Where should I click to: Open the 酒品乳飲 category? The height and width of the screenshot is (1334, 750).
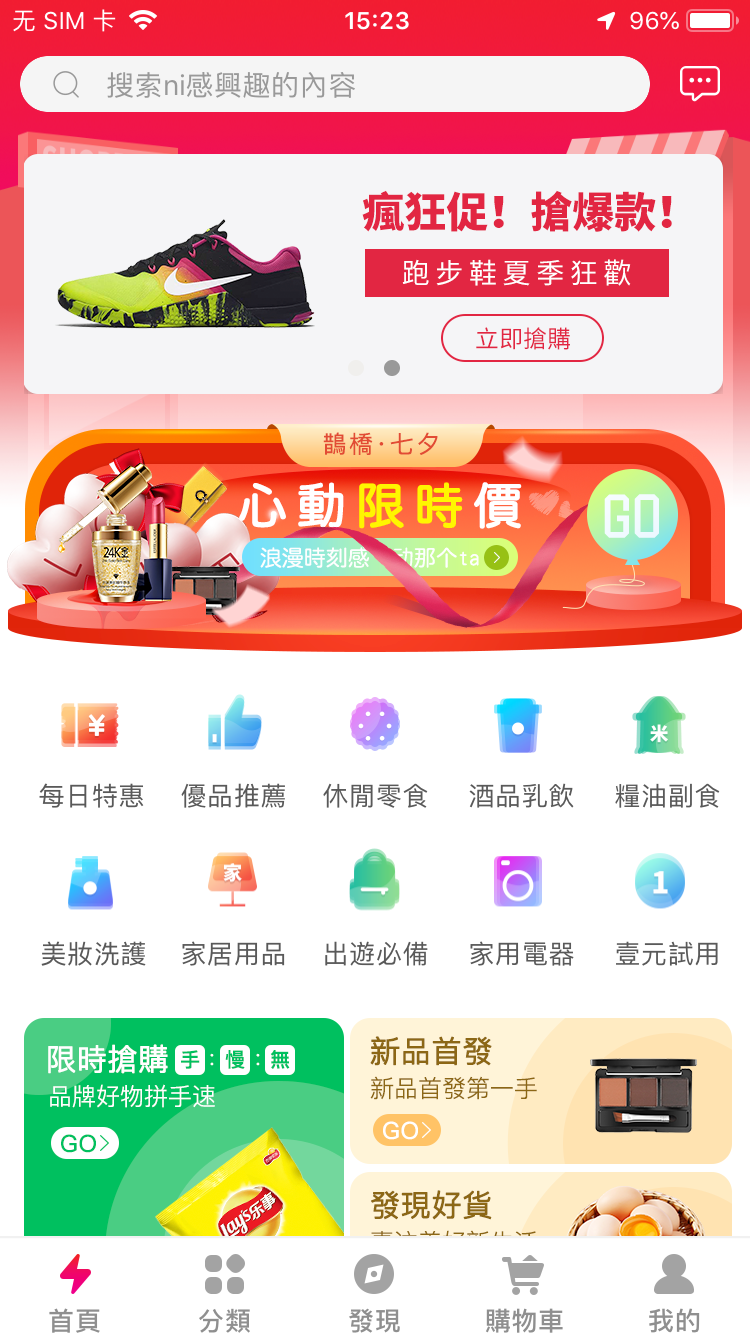click(520, 750)
